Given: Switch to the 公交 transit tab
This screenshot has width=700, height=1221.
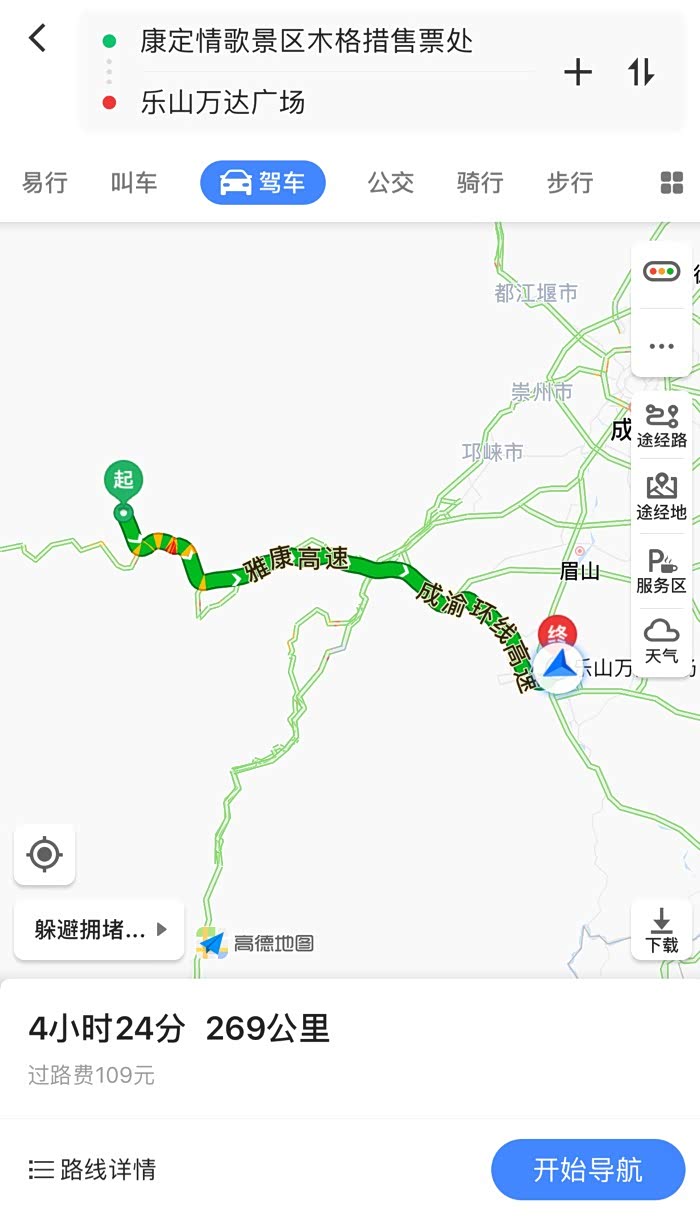Looking at the screenshot, I should [390, 183].
